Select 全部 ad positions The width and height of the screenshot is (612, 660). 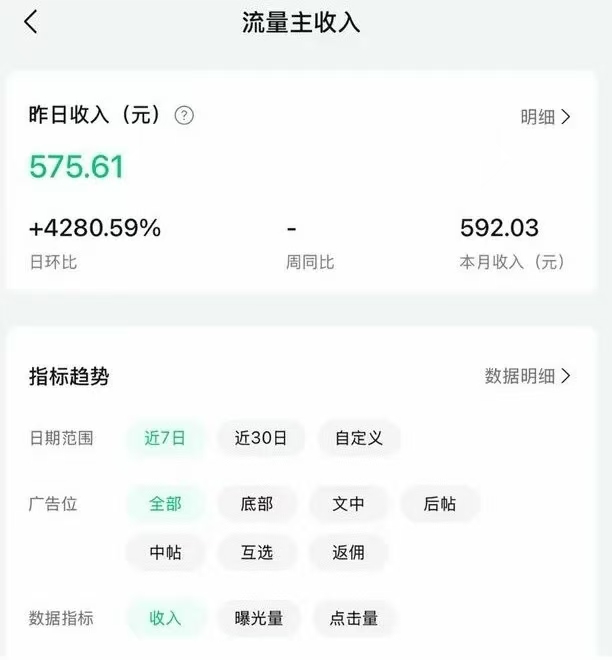tap(165, 503)
